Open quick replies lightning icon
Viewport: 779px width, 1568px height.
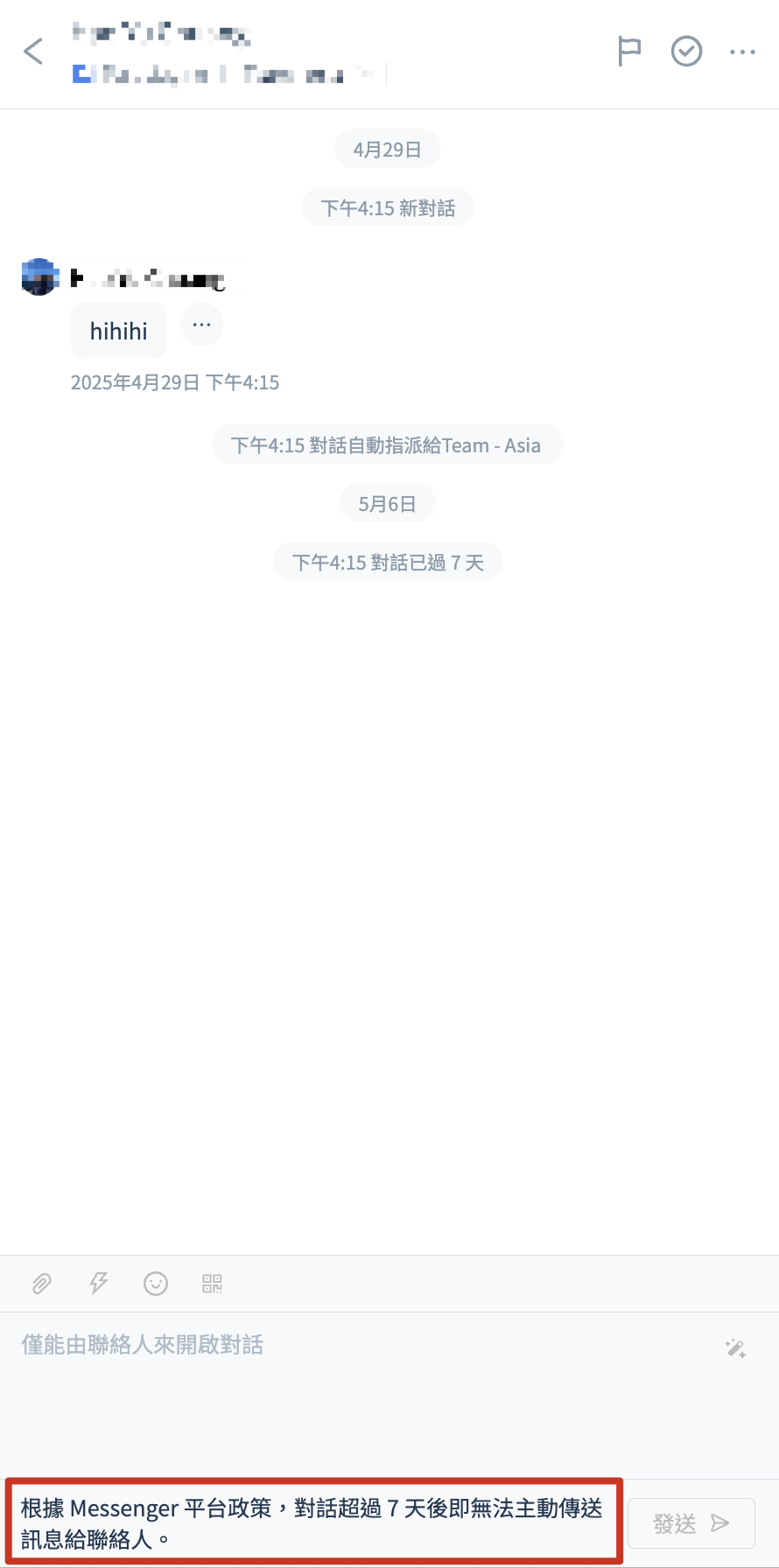point(99,1284)
